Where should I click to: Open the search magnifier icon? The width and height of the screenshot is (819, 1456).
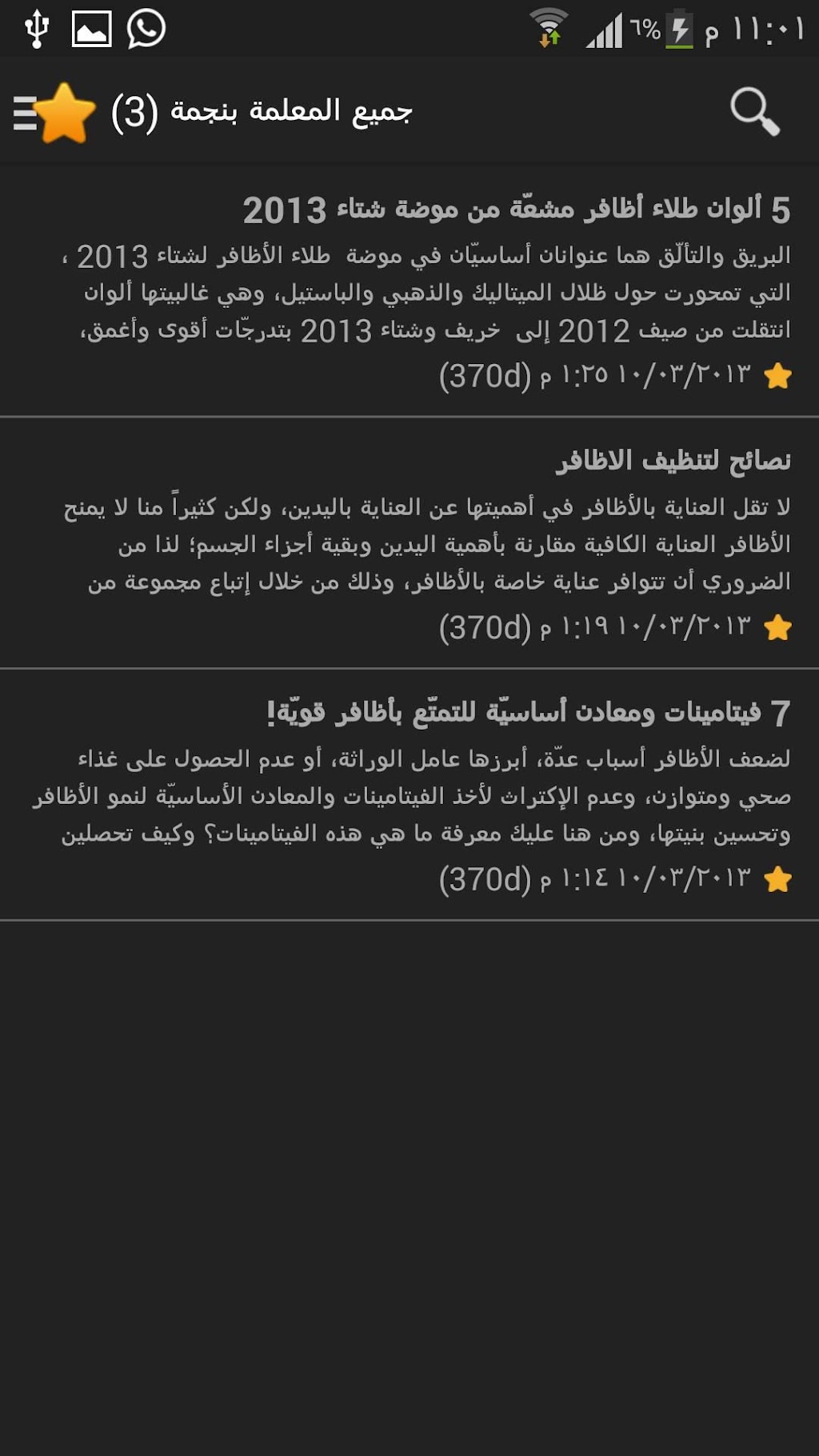[x=754, y=111]
